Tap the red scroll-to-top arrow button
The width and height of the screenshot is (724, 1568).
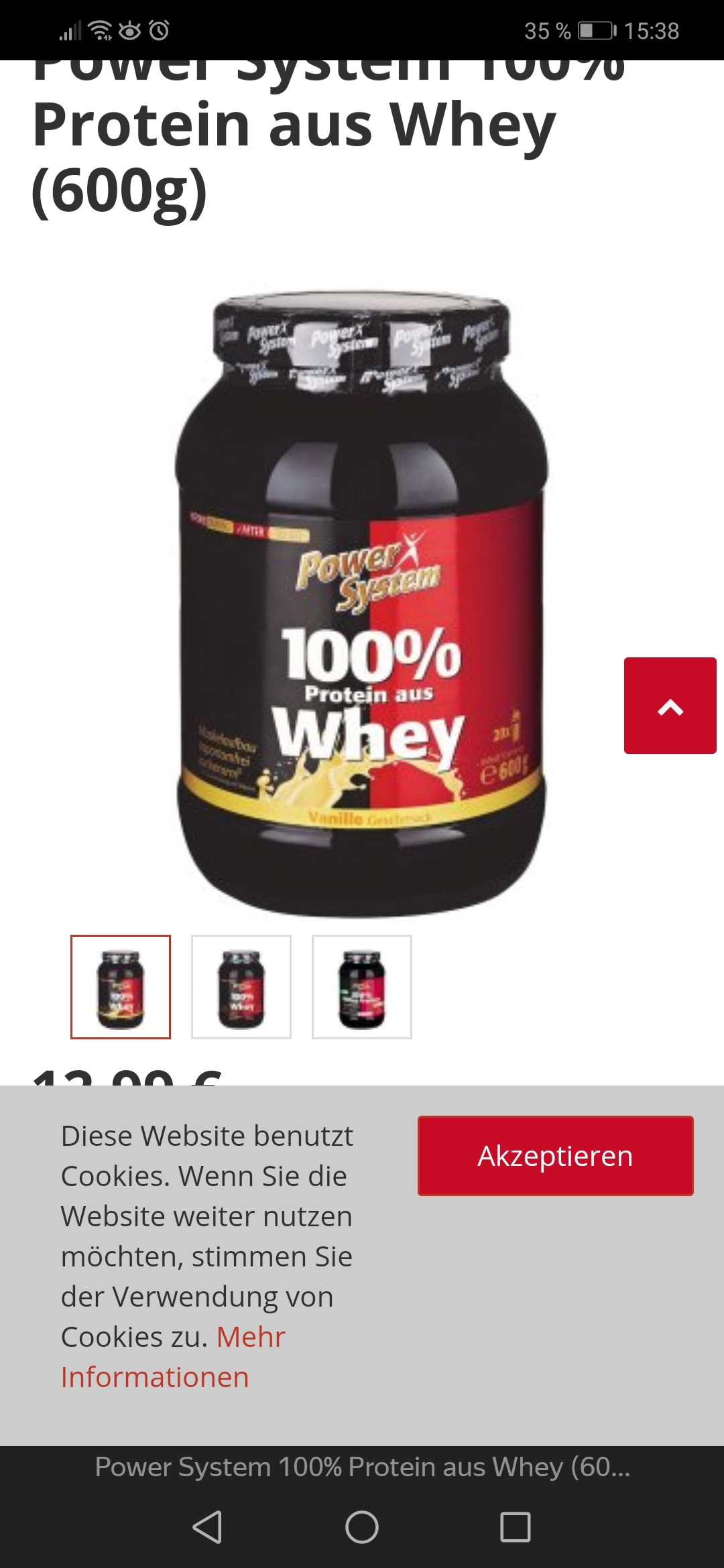pos(670,706)
